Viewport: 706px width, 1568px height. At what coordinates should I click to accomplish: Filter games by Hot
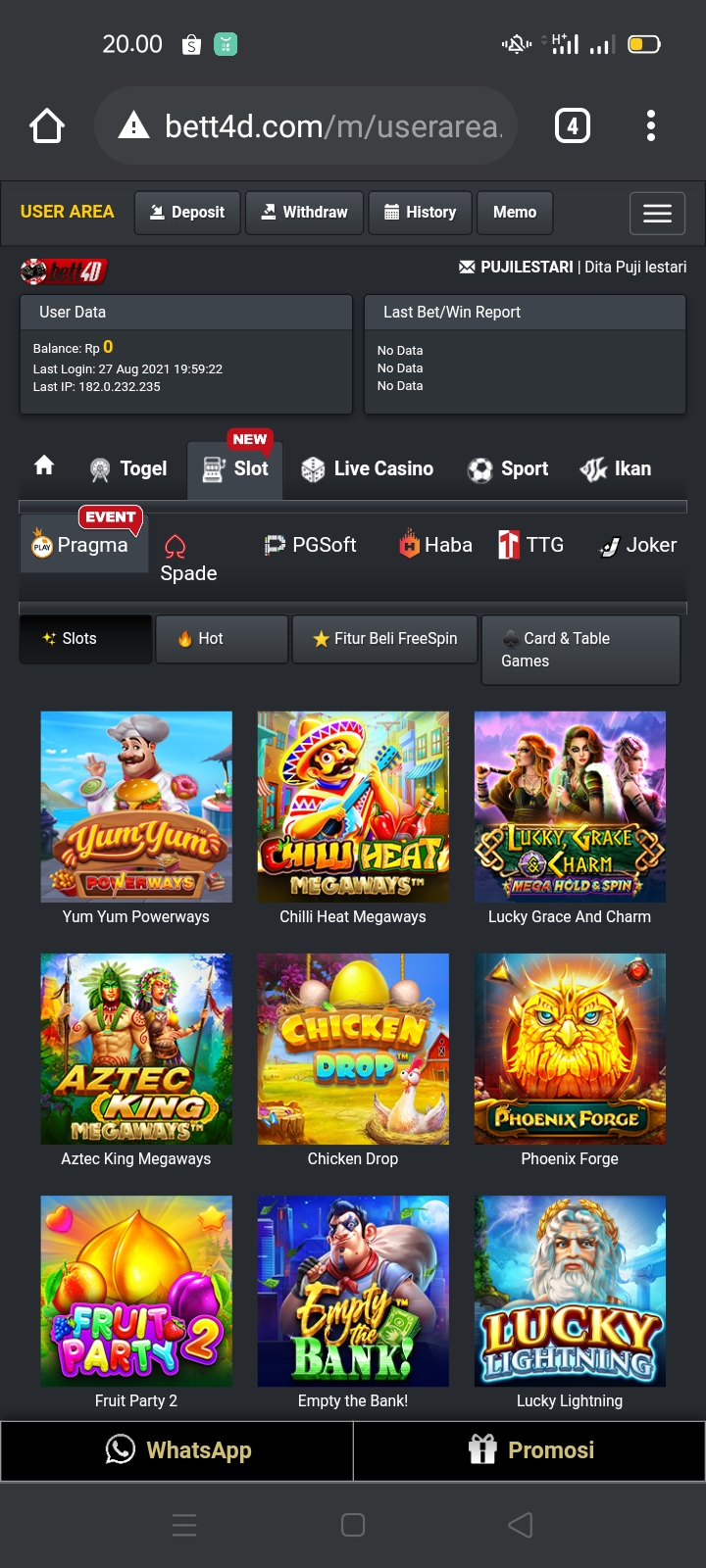click(x=221, y=639)
